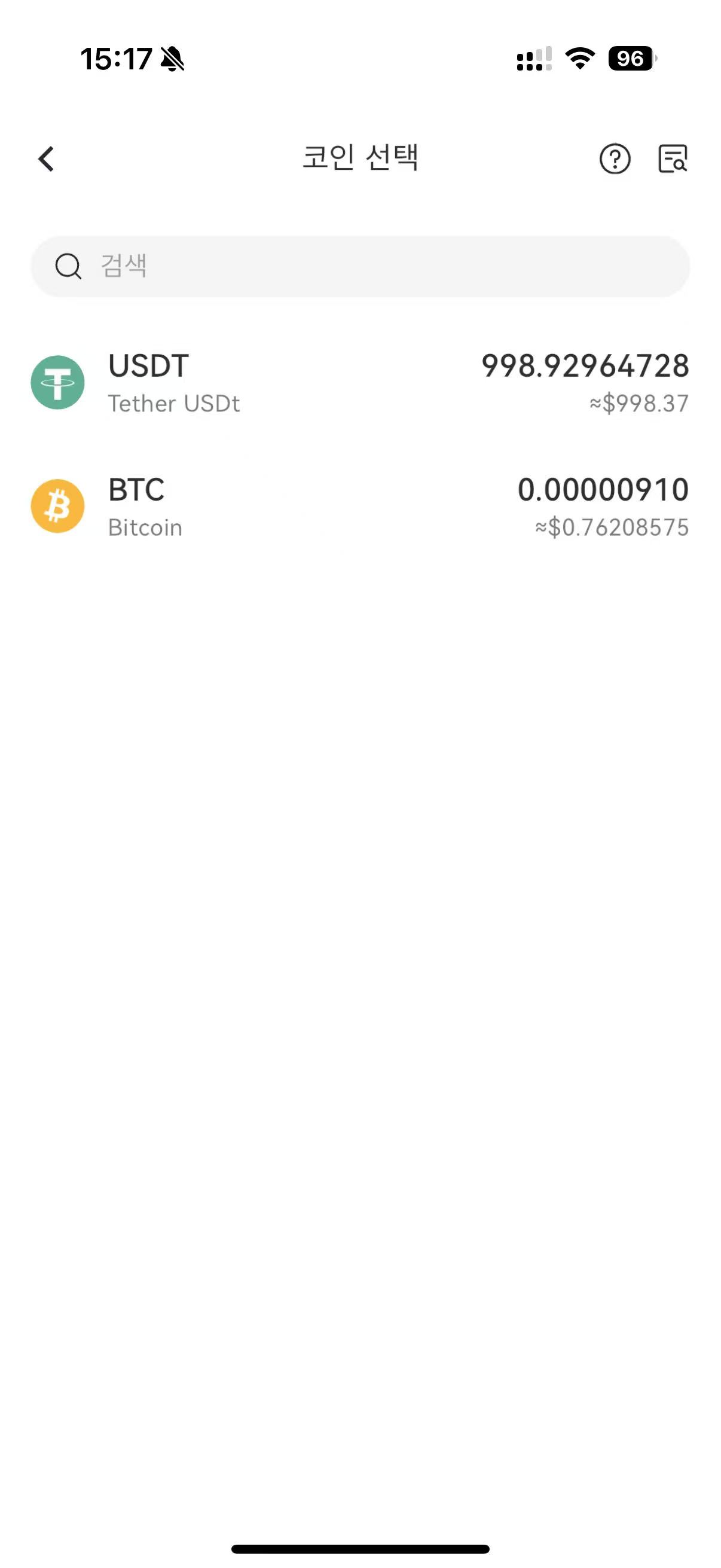Open the help question mark icon
The image size is (721, 1568).
(x=615, y=160)
